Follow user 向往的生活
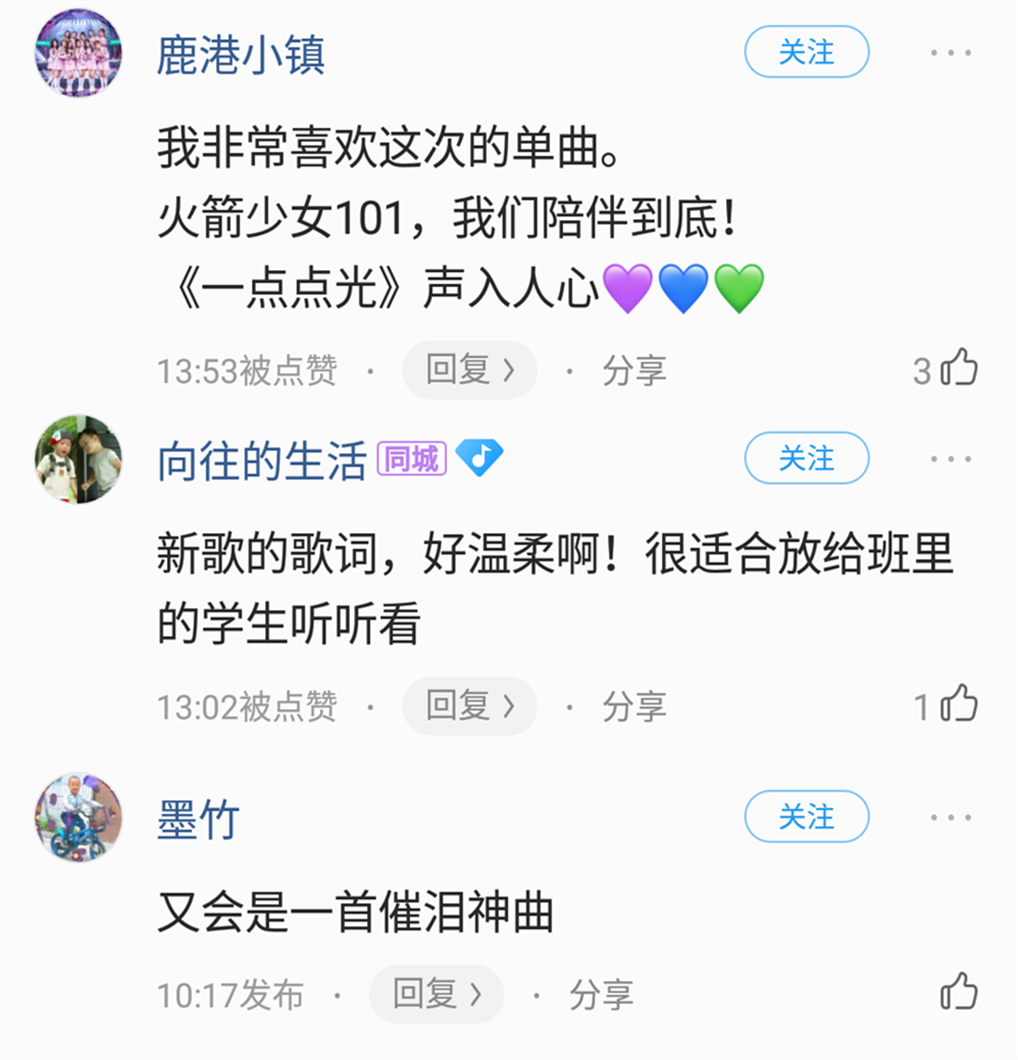The image size is (1018, 1060). click(x=806, y=459)
